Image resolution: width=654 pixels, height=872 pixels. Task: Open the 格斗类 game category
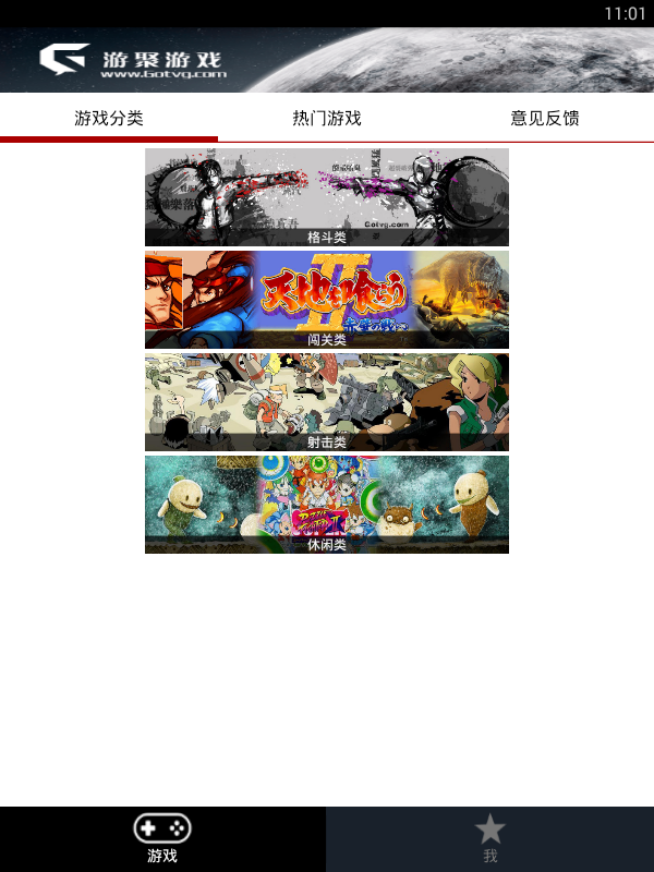click(326, 197)
